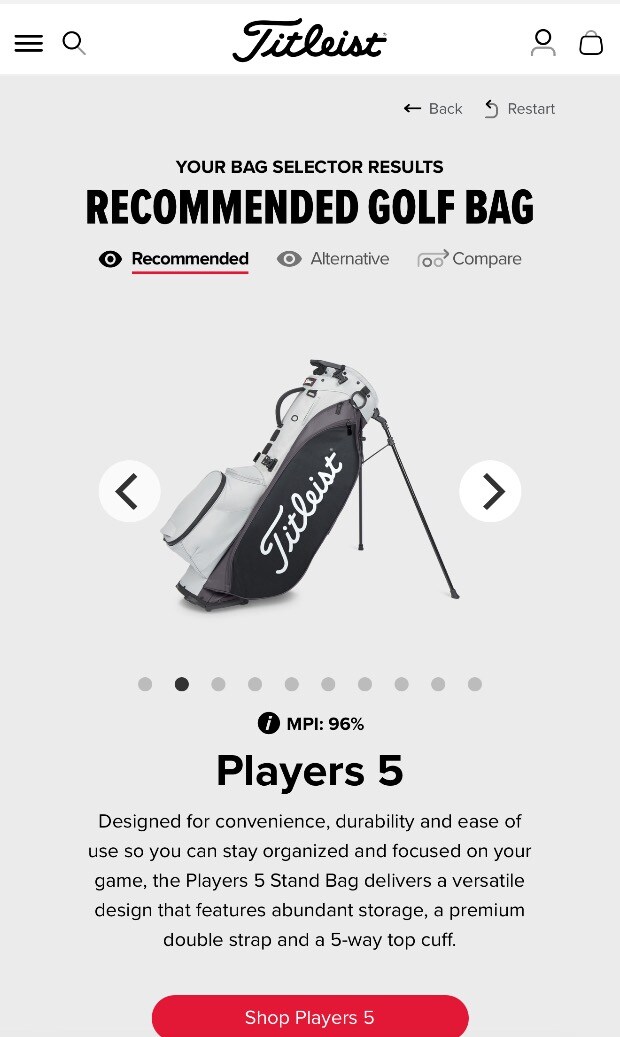This screenshot has height=1037, width=620.
Task: Go back to the previous step
Action: [433, 109]
